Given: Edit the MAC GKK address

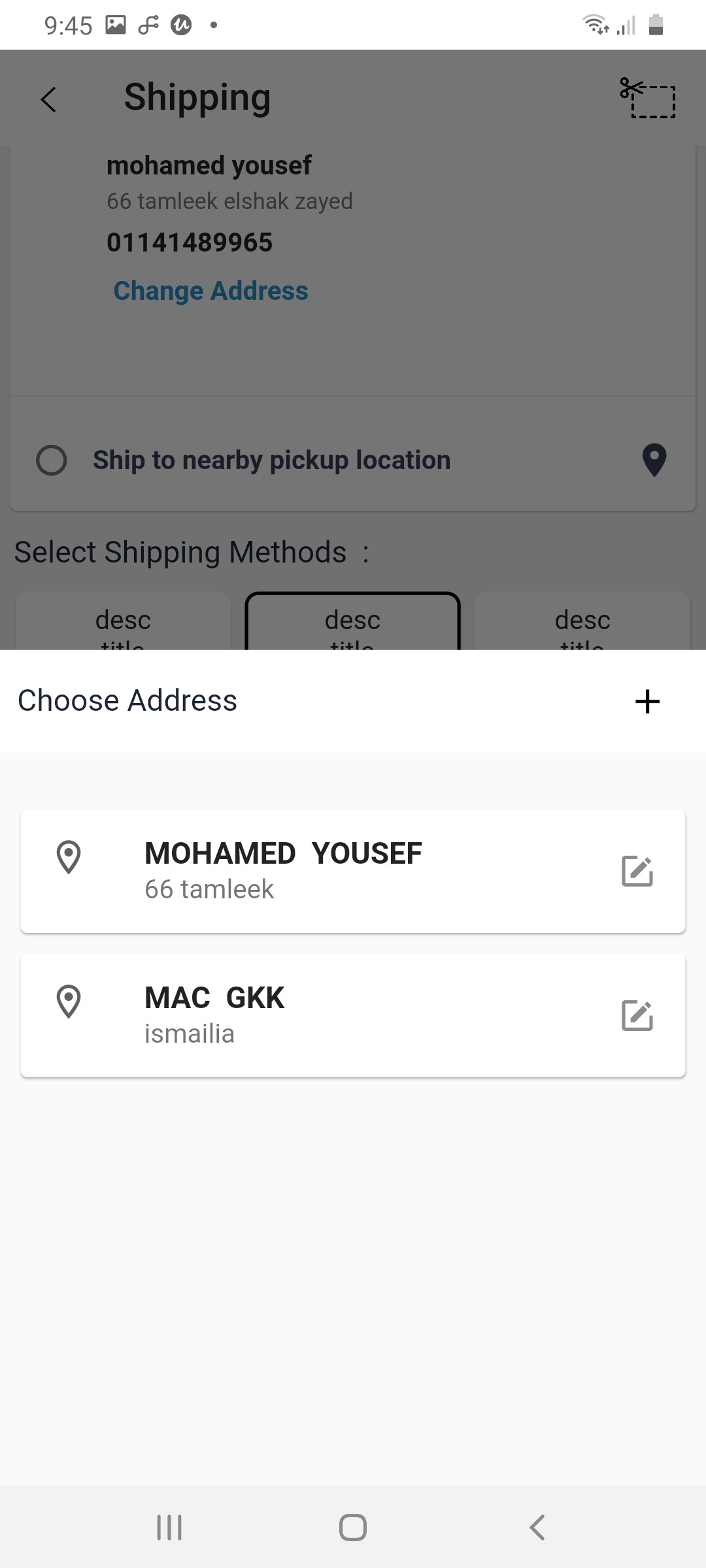Looking at the screenshot, I should coord(637,1015).
